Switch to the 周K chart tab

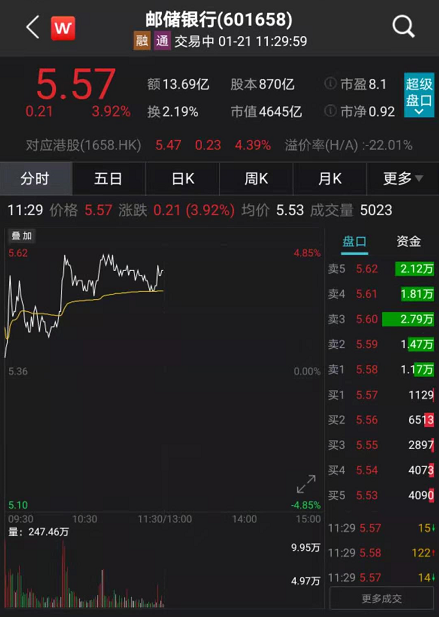pos(256,179)
